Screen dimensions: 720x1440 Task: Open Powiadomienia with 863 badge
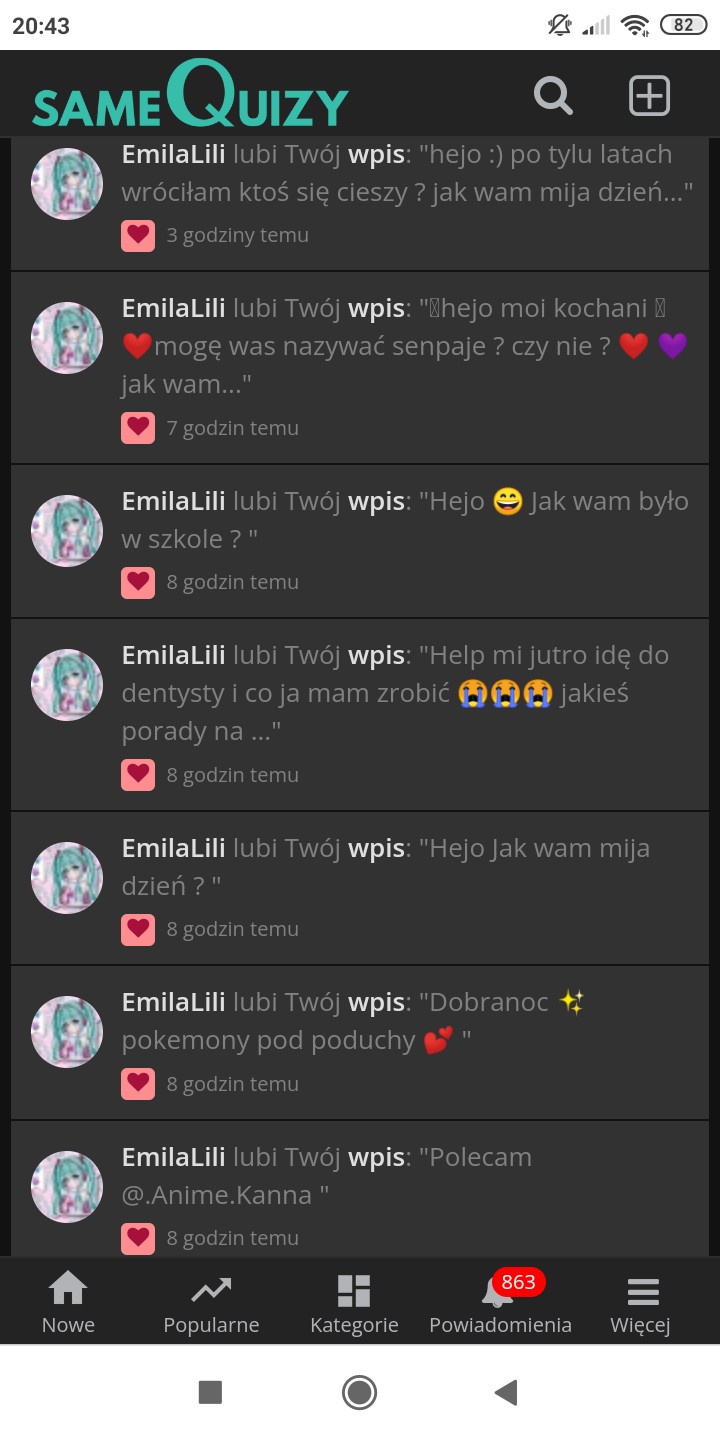(x=500, y=1303)
